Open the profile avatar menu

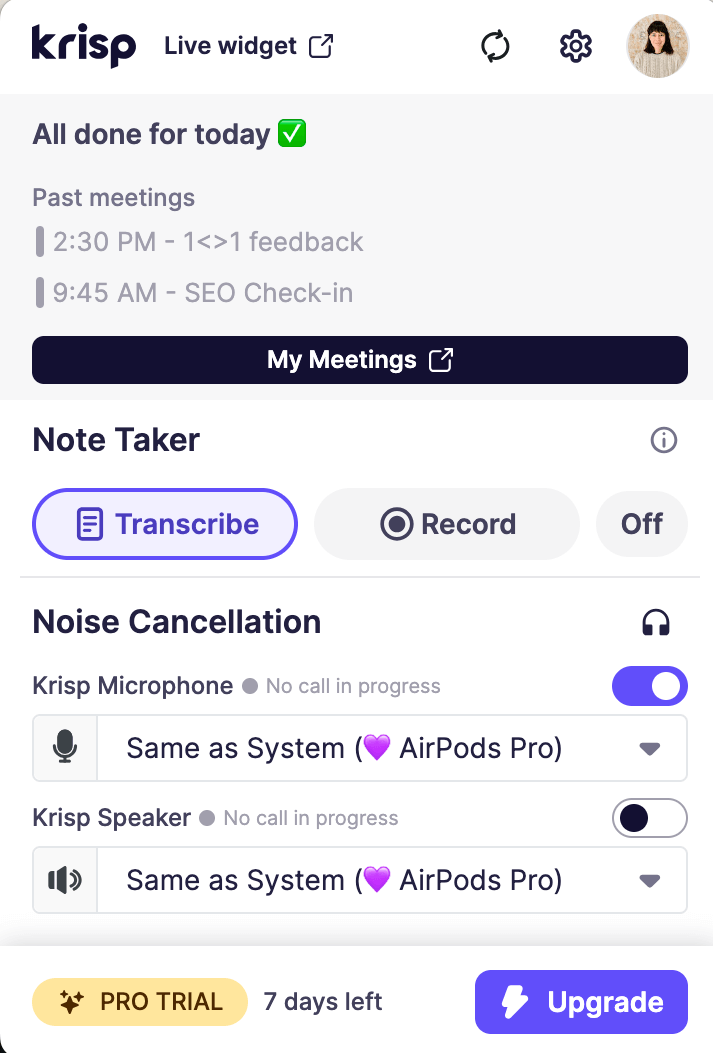point(657,46)
